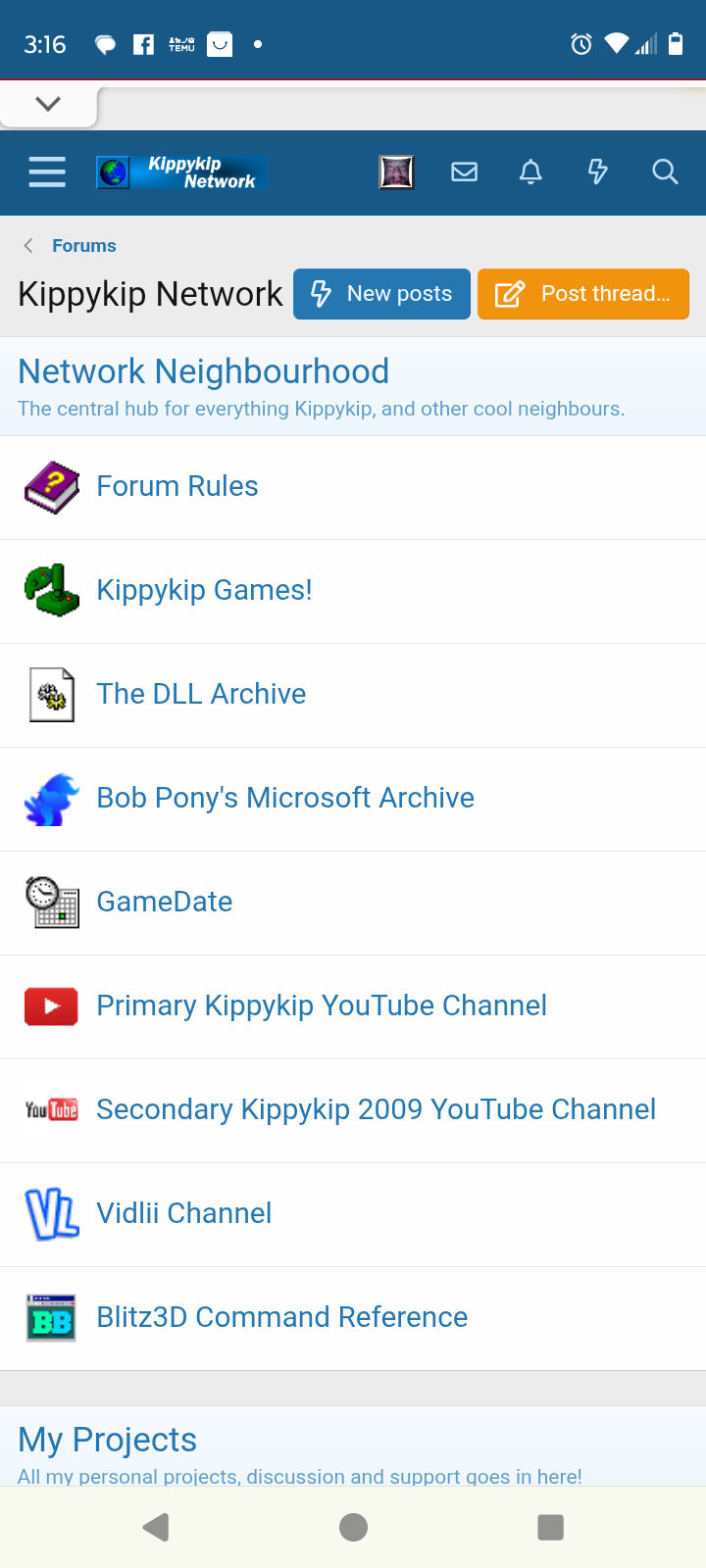Open the hamburger navigation menu
Image resolution: width=706 pixels, height=1568 pixels.
(47, 171)
